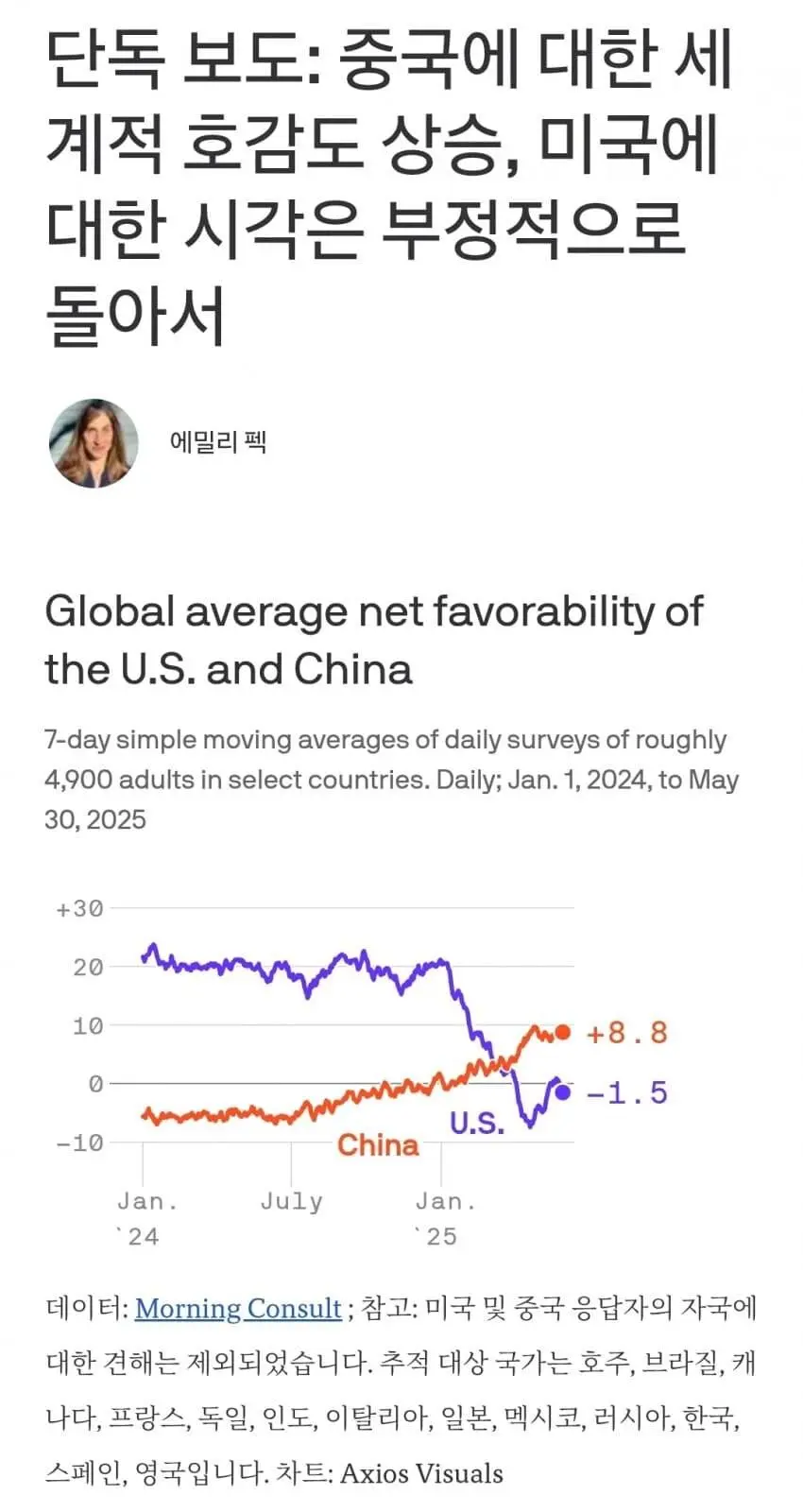Open author 에밀리 펙's profile
Image resolution: width=803 pixels, height=1512 pixels.
pos(218,441)
